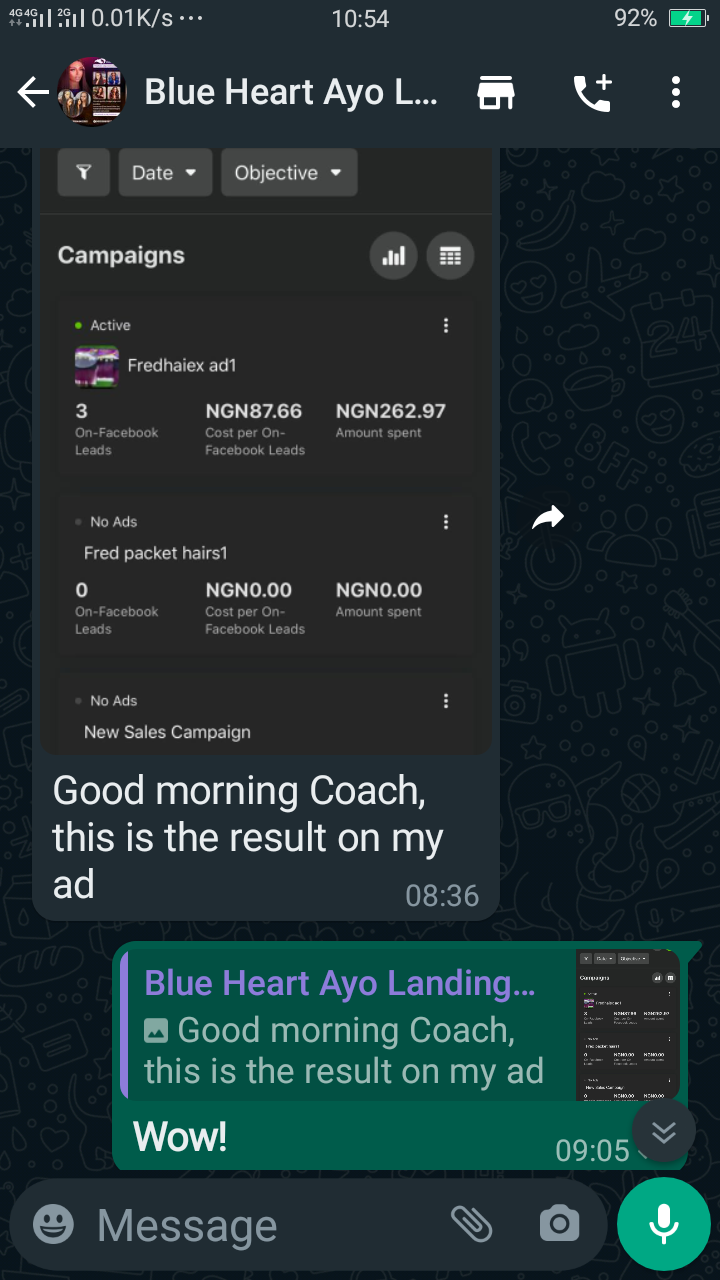Go back to the chats list

(x=32, y=93)
